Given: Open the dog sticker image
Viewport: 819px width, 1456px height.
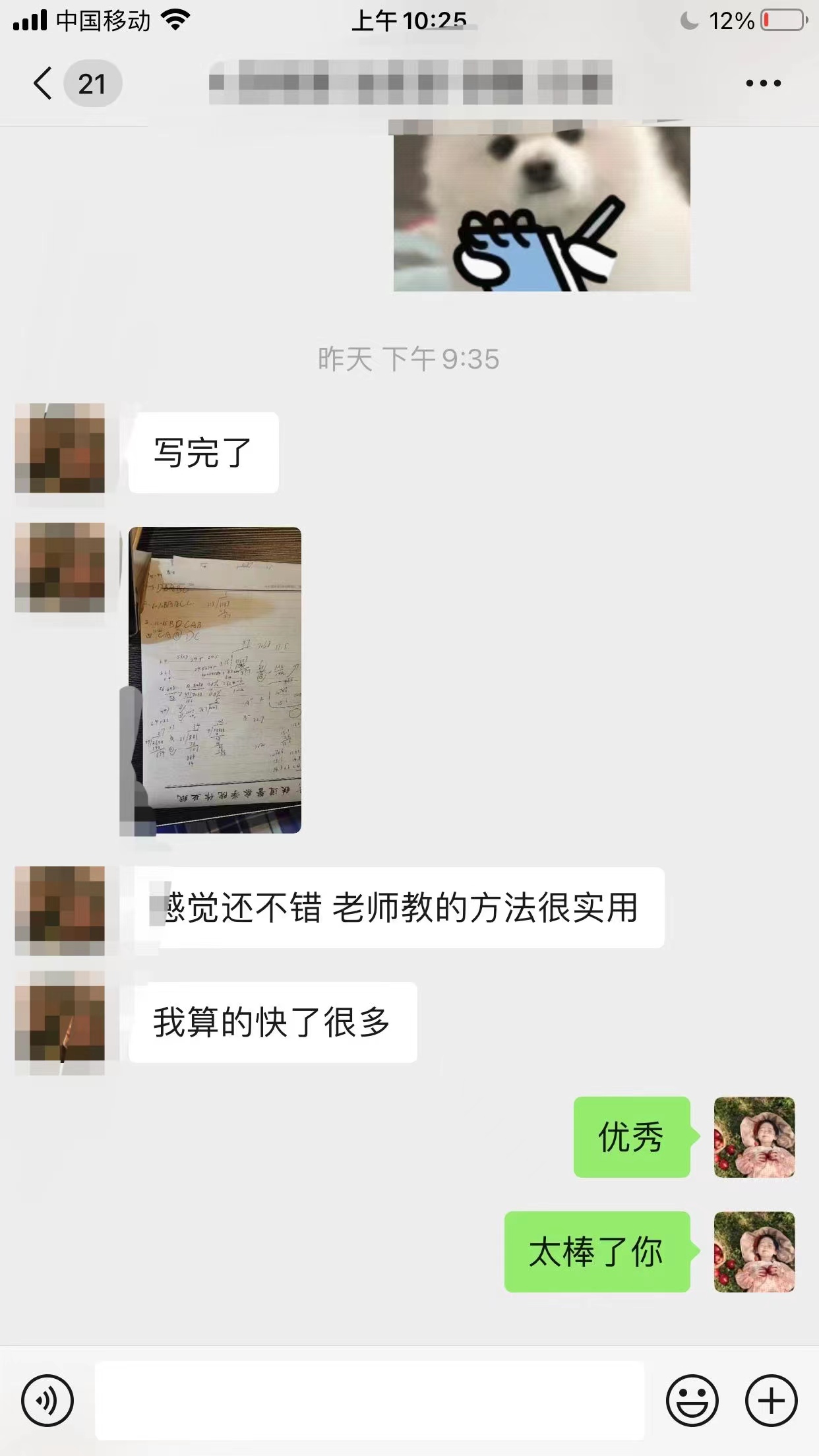Looking at the screenshot, I should pyautogui.click(x=541, y=208).
